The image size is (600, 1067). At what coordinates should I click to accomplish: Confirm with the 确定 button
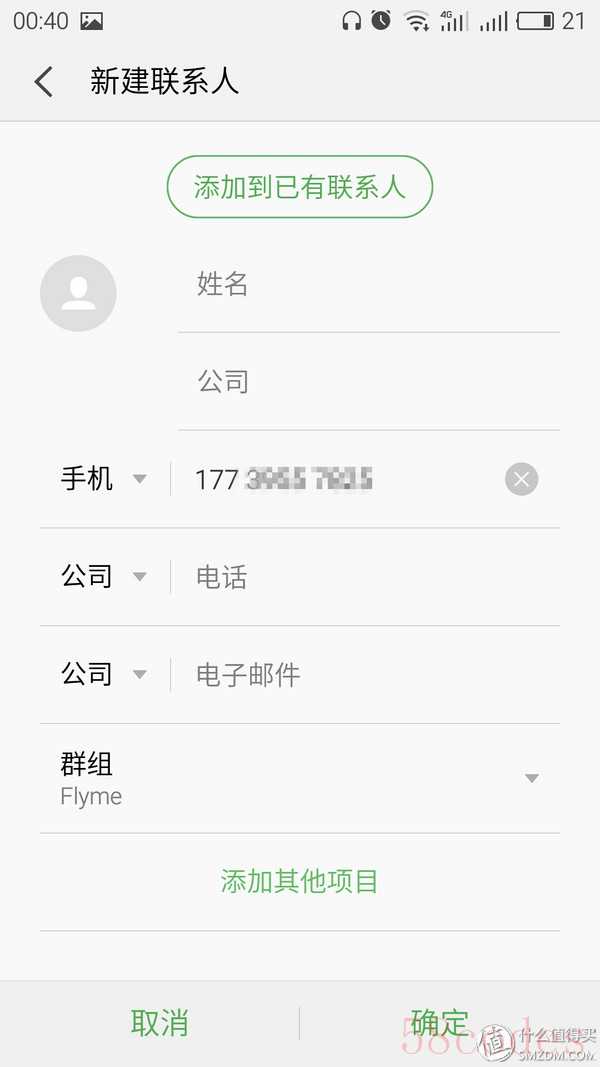coord(439,1023)
